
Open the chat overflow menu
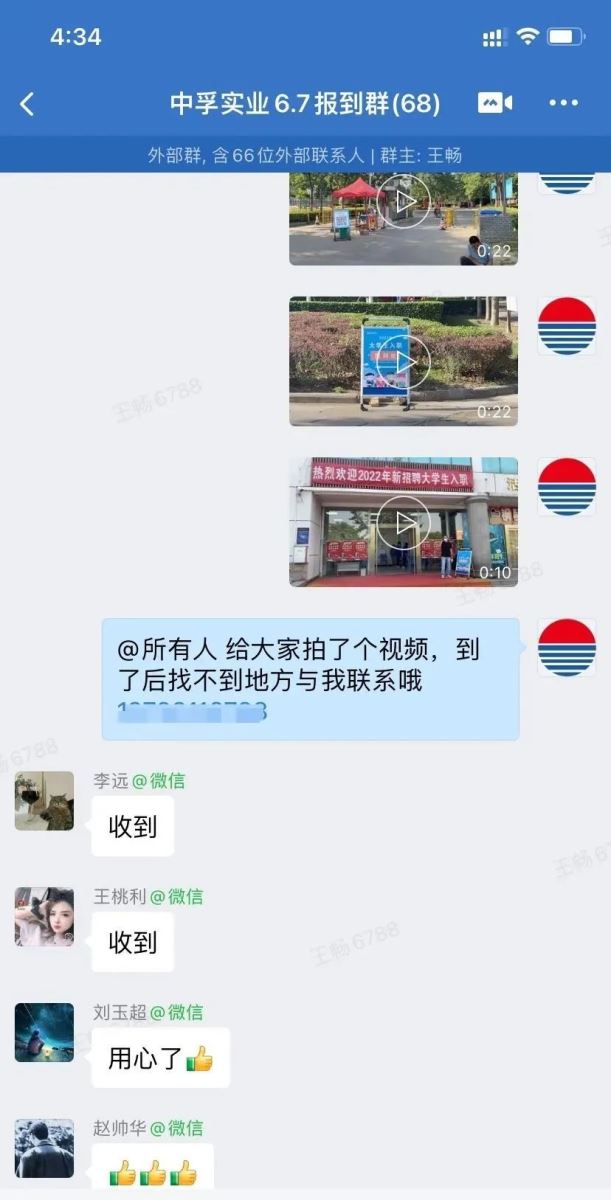pos(564,103)
